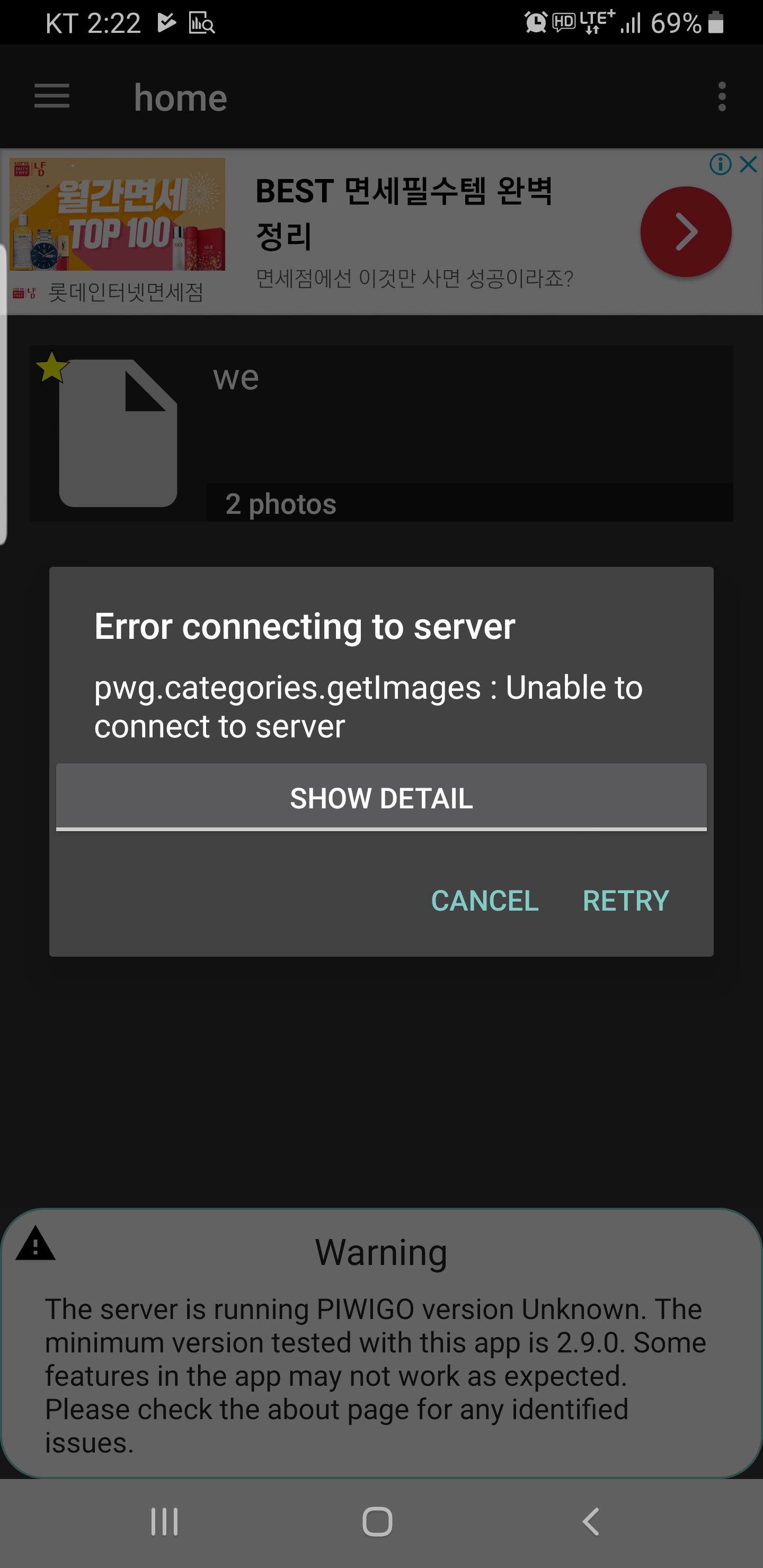This screenshot has height=1568, width=763.
Task: Open the hamburger navigation drawer
Action: pos(52,97)
